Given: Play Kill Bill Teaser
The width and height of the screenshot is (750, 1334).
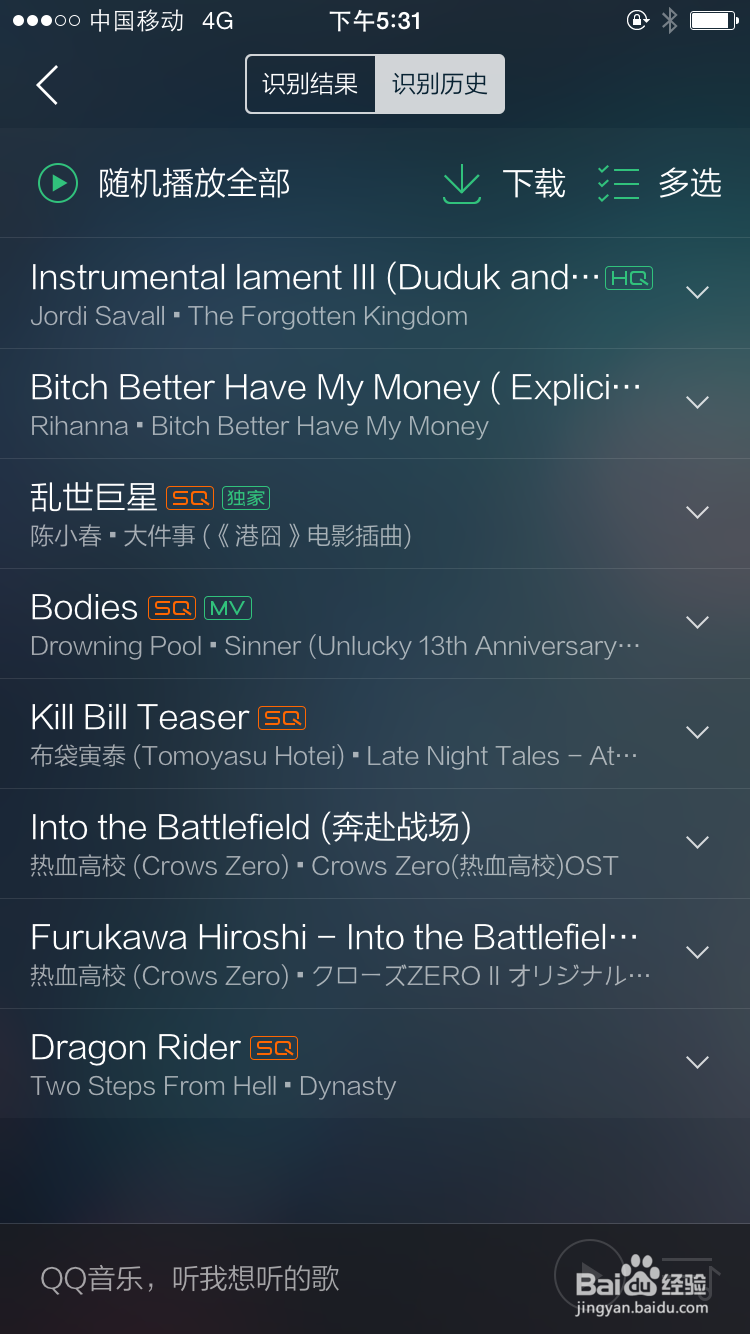Looking at the screenshot, I should click(340, 733).
